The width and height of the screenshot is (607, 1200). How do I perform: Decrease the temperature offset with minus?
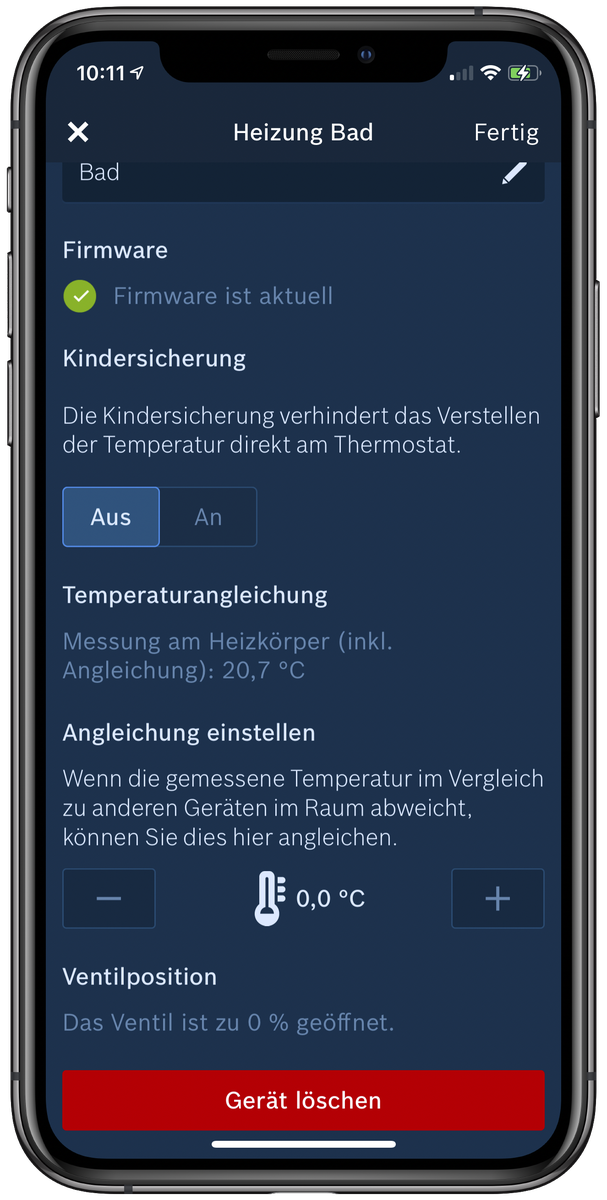coord(109,898)
